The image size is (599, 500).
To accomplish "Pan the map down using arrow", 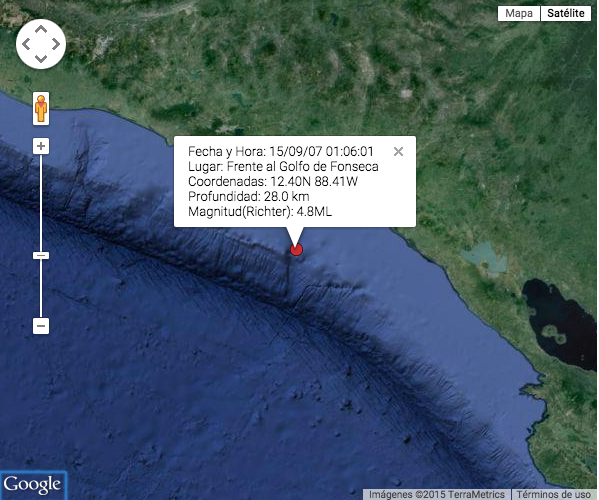I will 41,59.
